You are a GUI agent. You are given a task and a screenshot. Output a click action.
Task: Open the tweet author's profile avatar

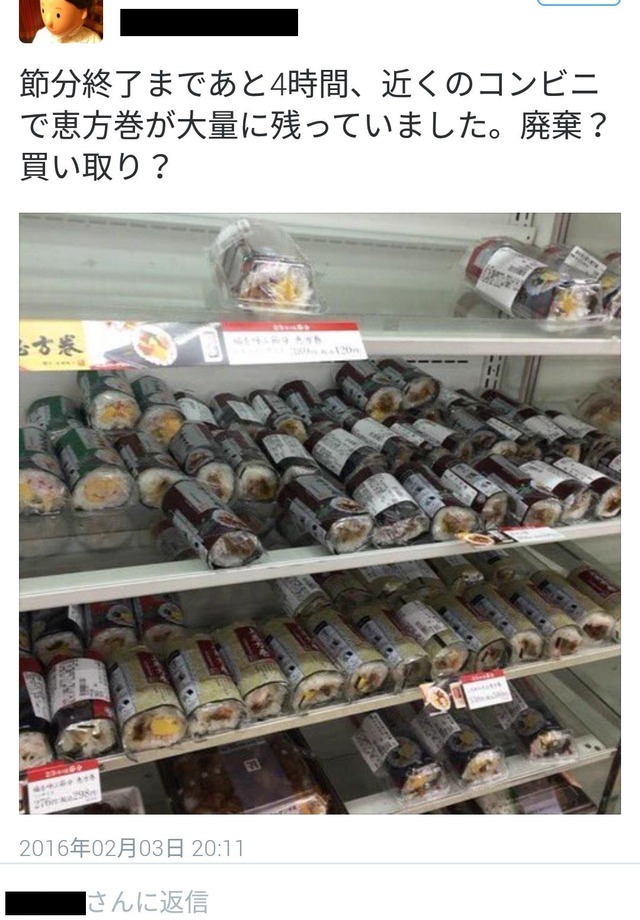(x=60, y=21)
